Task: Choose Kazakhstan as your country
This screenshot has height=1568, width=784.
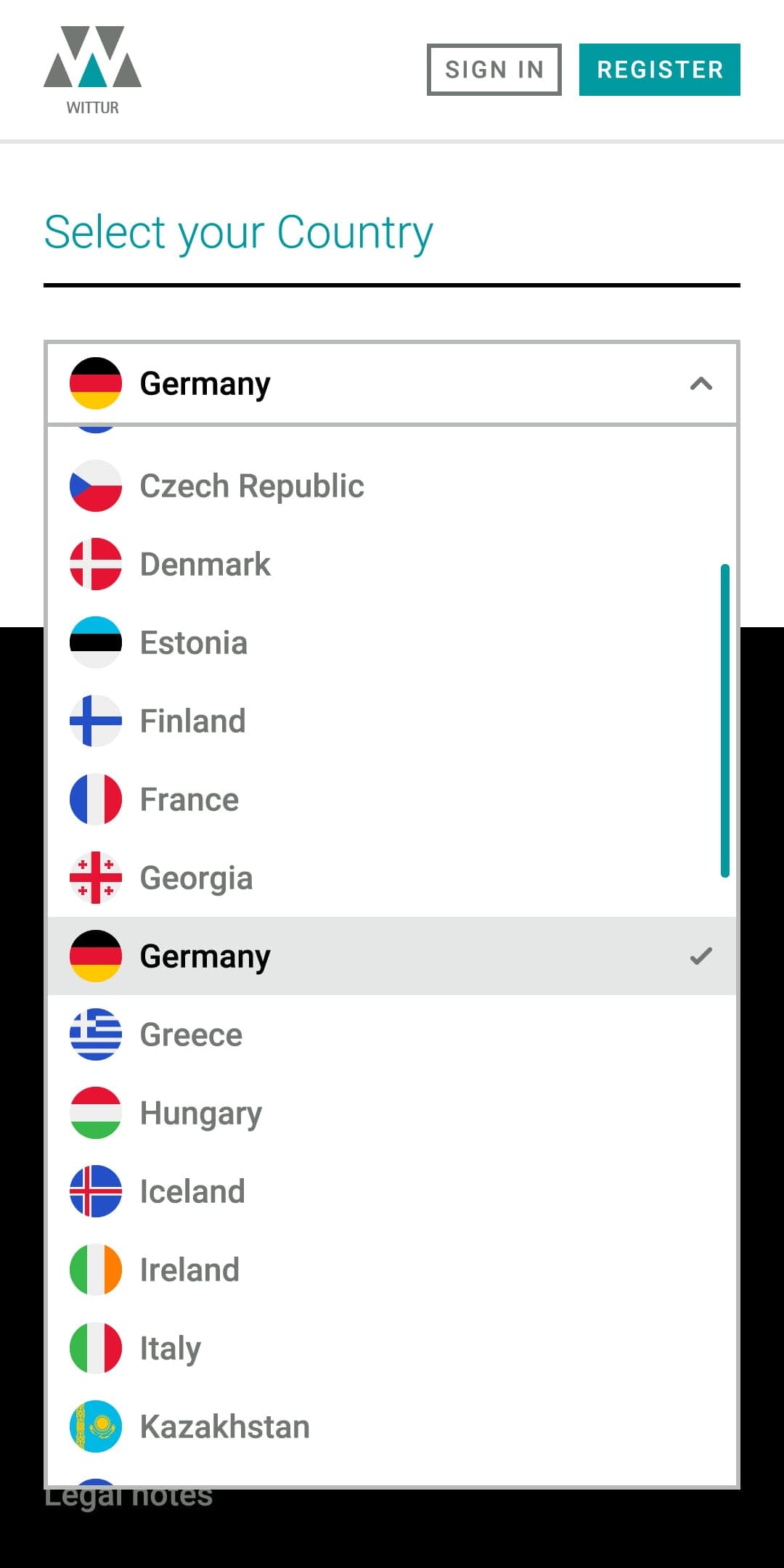Action: pyautogui.click(x=392, y=1426)
